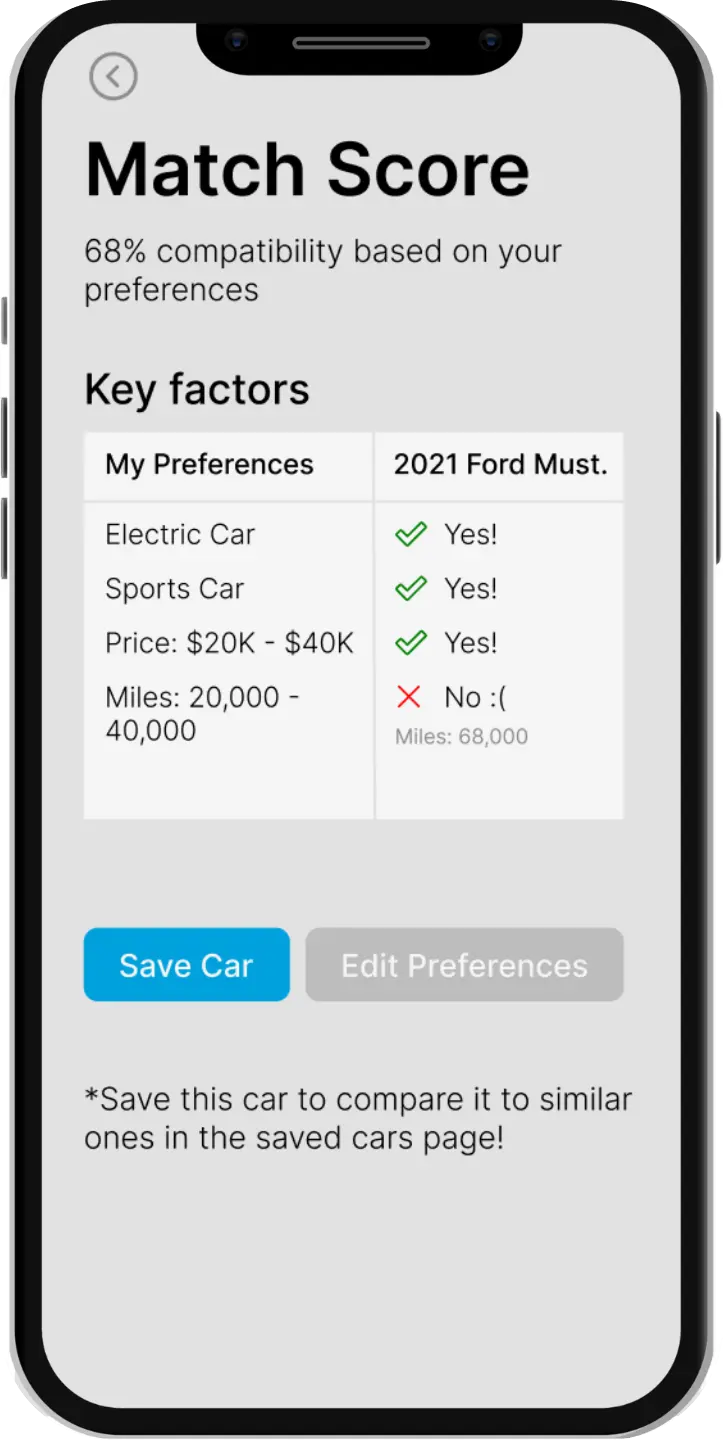Viewport: 723px width, 1440px height.
Task: Open Edit Preferences
Action: (464, 965)
